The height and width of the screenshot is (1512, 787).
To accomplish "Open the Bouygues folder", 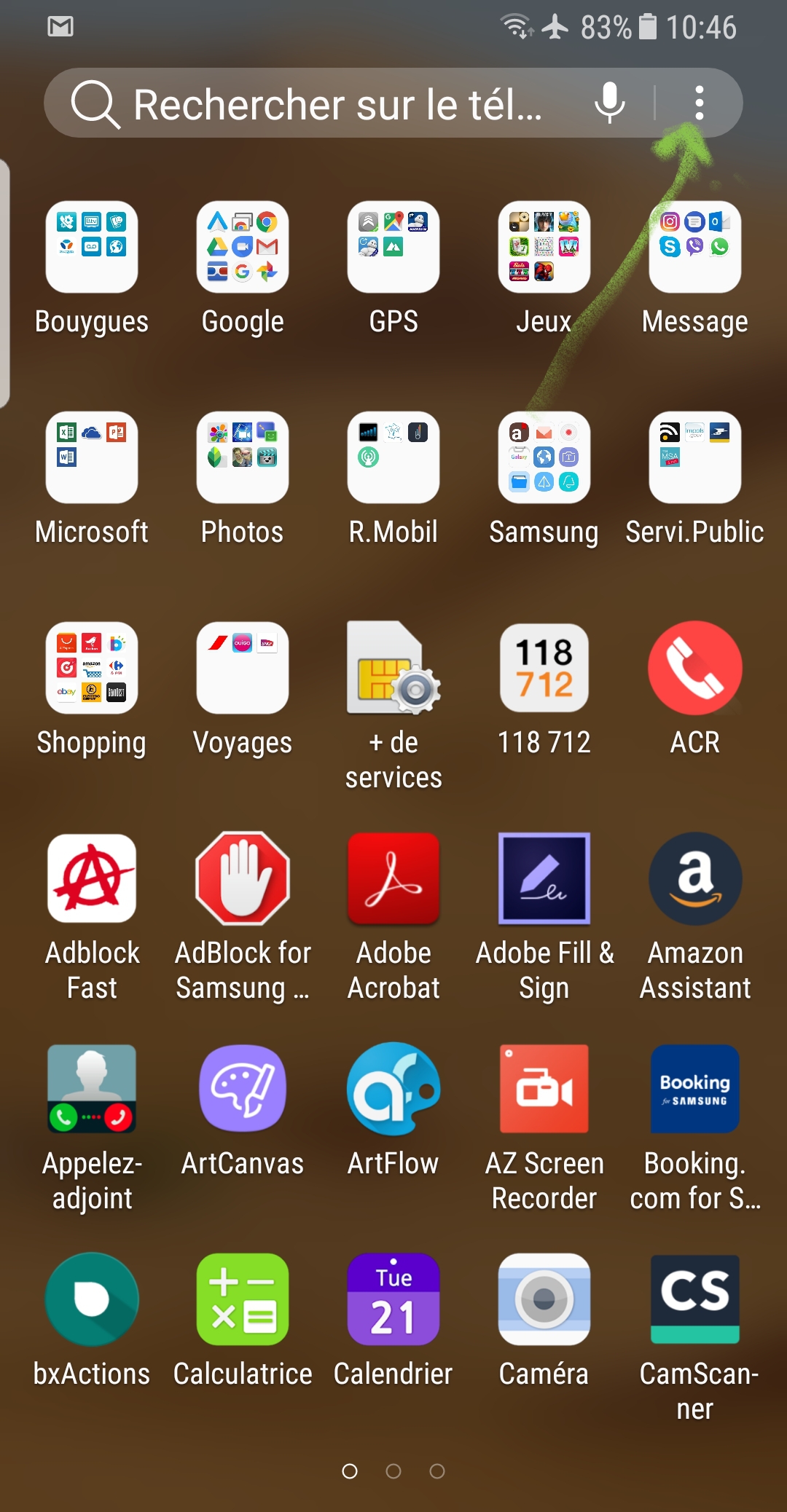I will click(x=92, y=248).
